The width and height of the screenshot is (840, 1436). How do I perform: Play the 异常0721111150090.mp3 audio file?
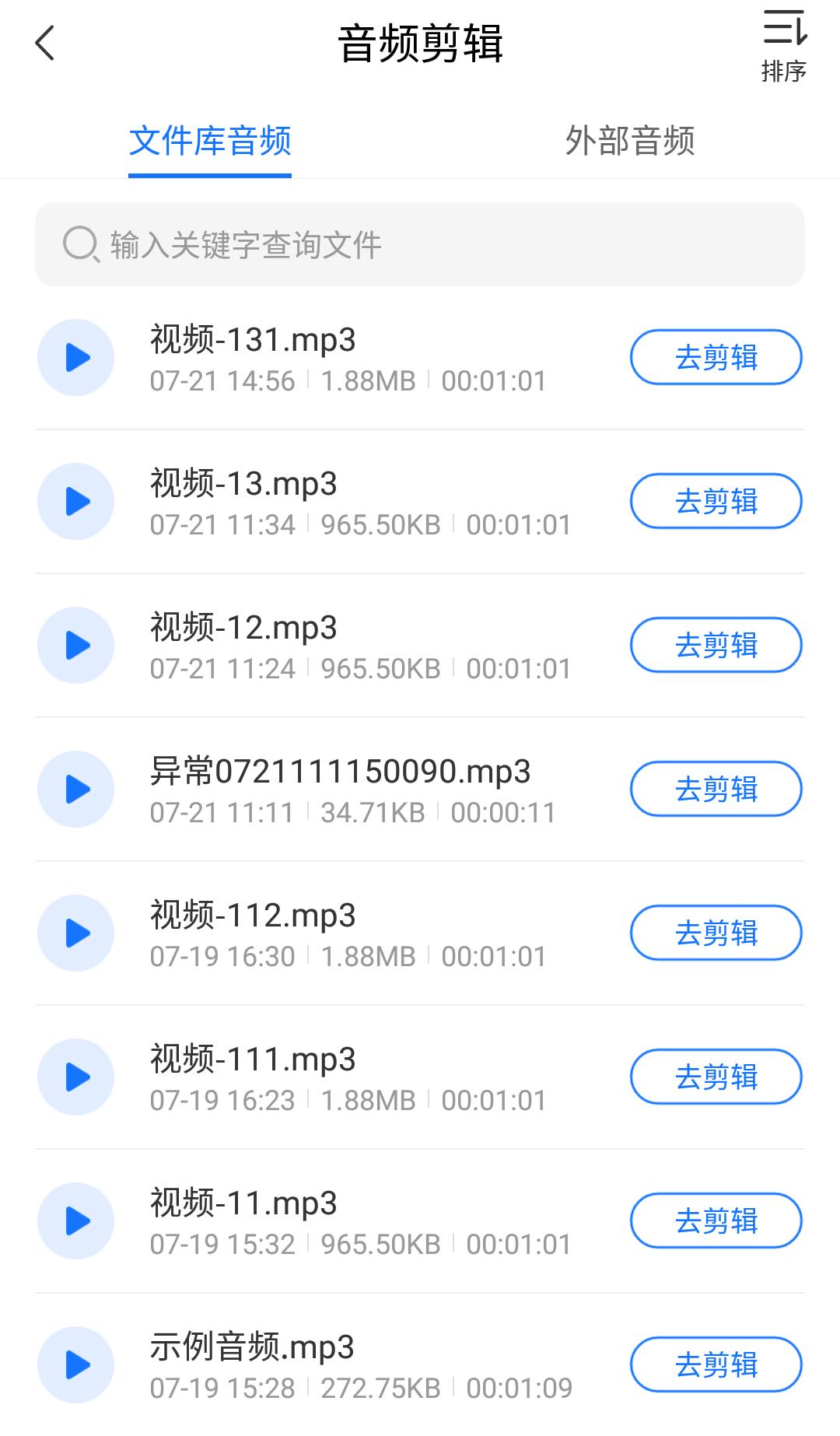(x=75, y=789)
